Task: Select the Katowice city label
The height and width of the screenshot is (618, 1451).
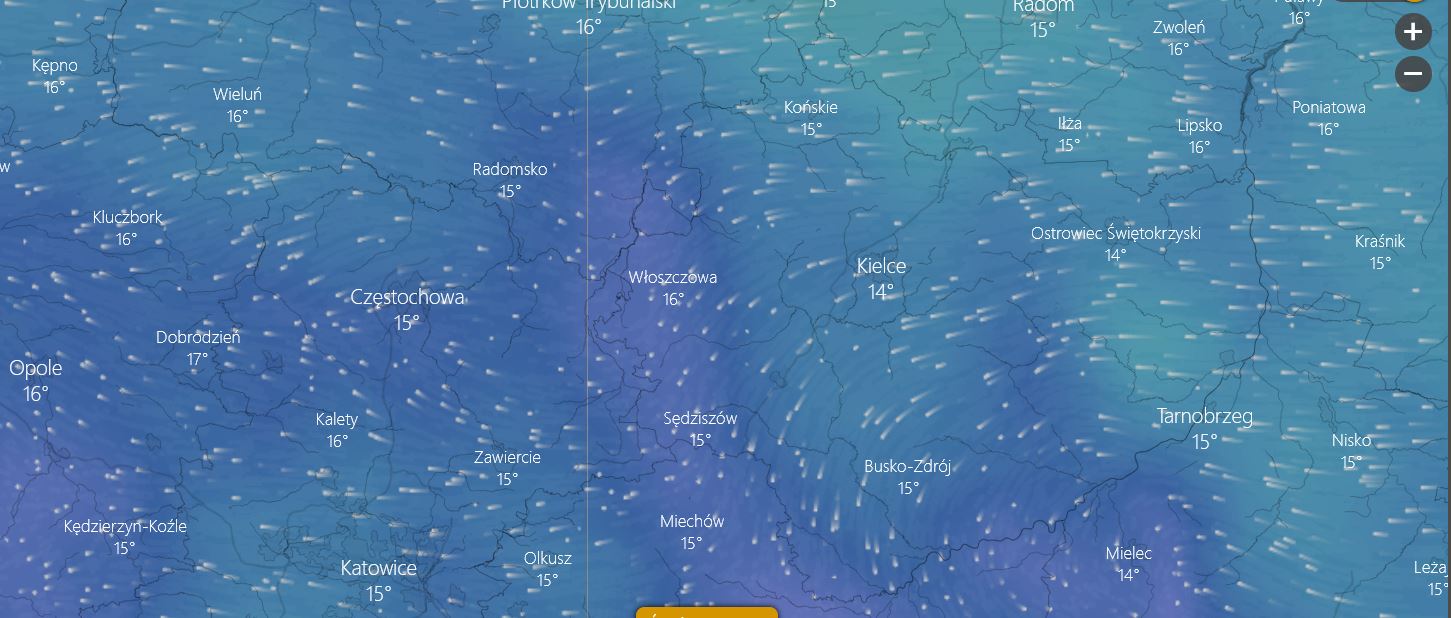Action: [x=378, y=569]
